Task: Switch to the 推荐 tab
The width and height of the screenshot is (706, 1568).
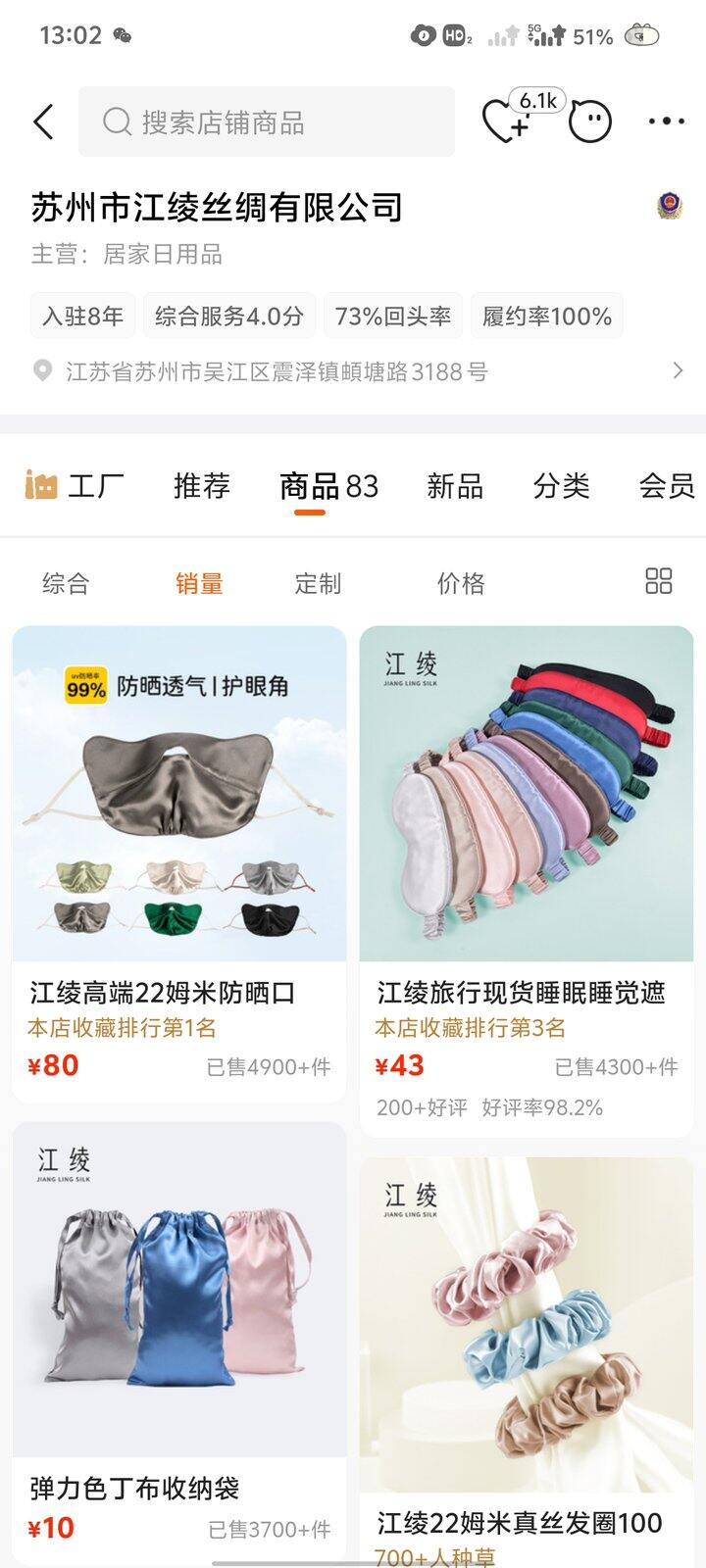Action: click(x=202, y=486)
